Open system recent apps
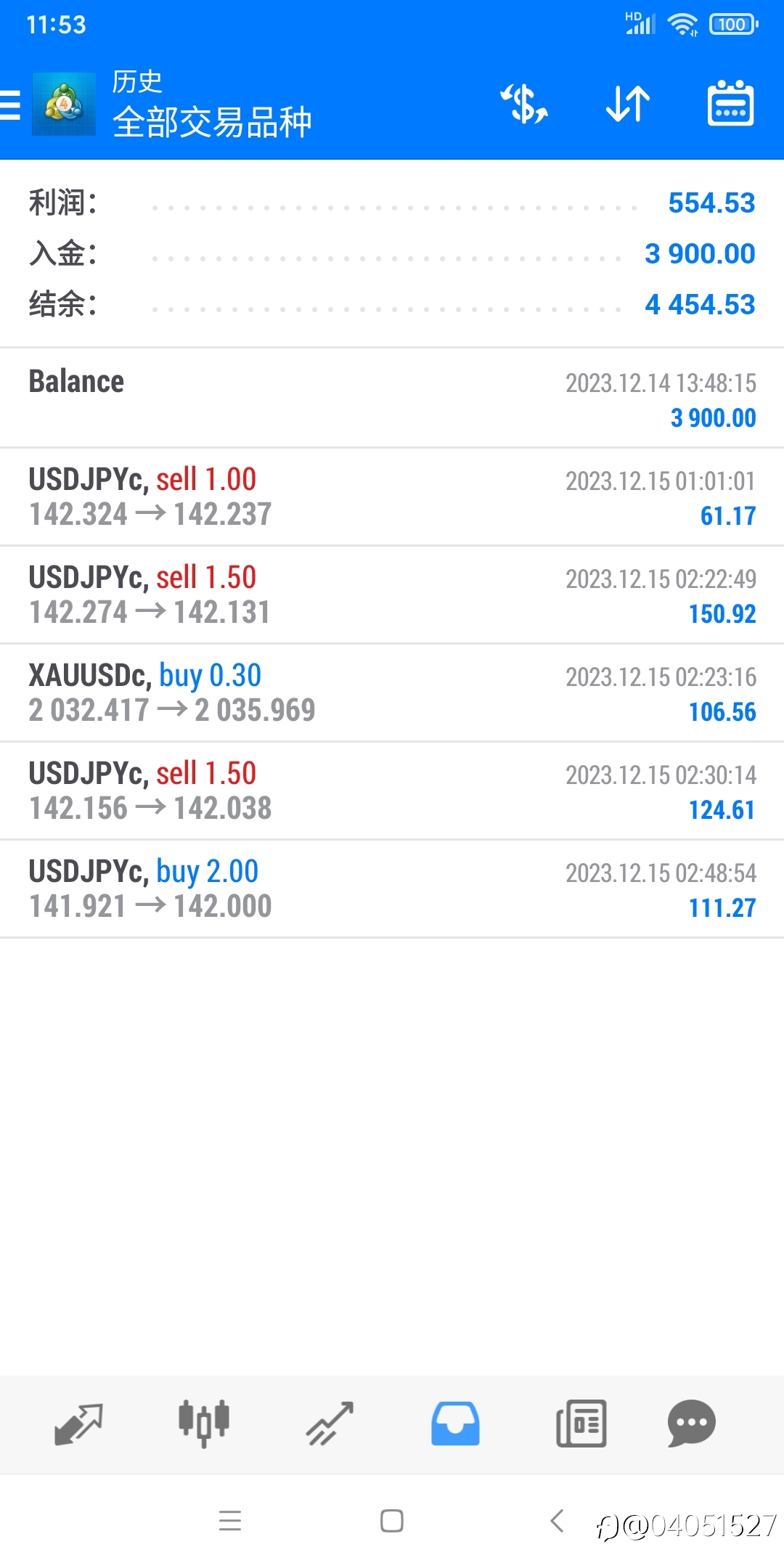Screen dimensions: 784x1568 pyautogui.click(x=230, y=1521)
